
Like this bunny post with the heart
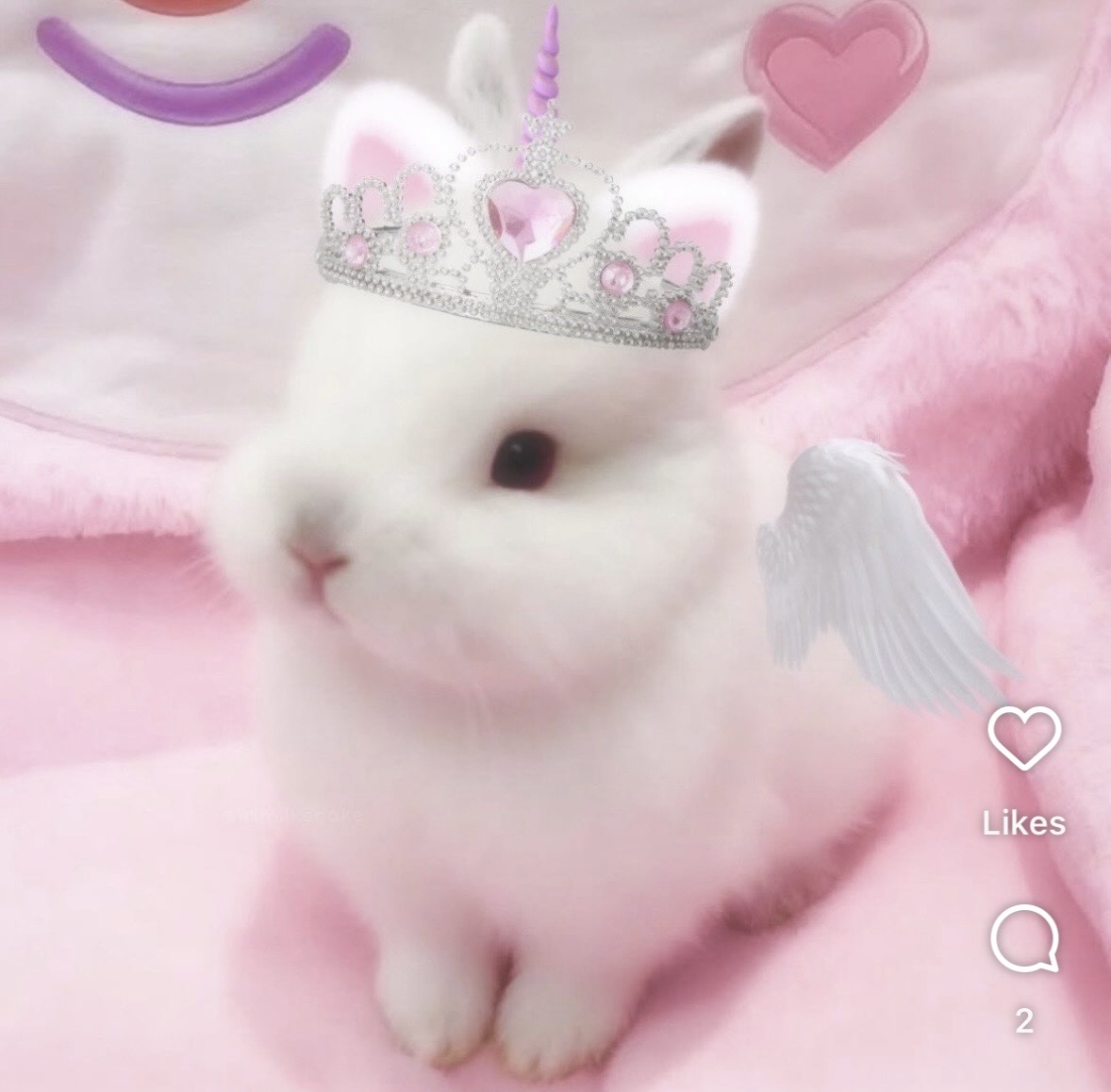1023,737
